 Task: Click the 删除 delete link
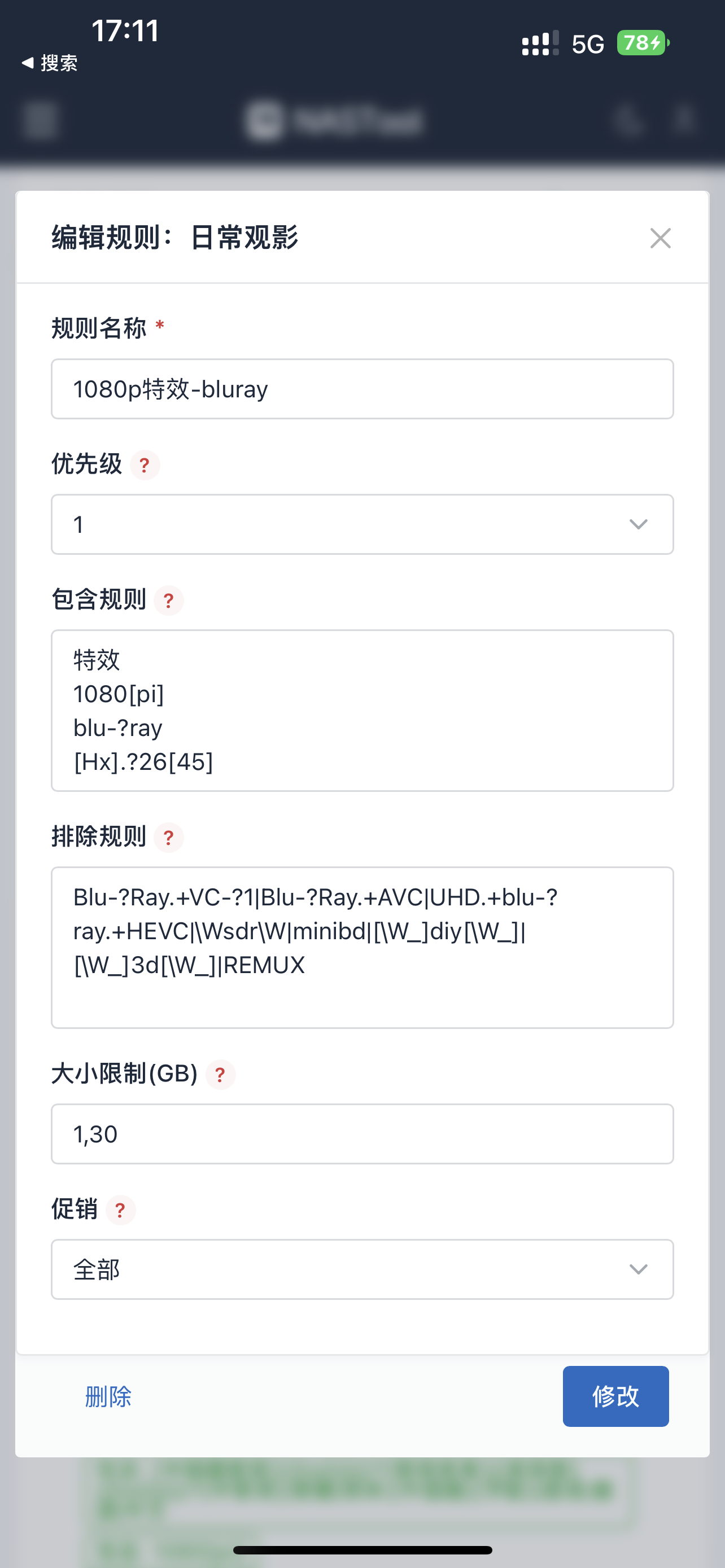[108, 1397]
